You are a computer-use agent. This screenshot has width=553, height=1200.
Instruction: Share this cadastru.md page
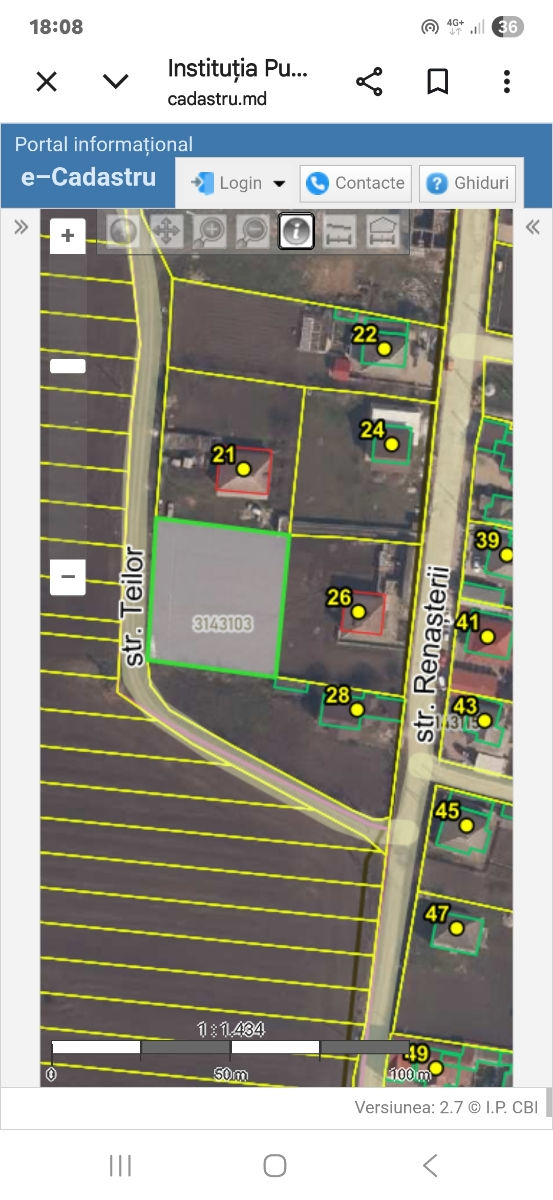coord(369,82)
